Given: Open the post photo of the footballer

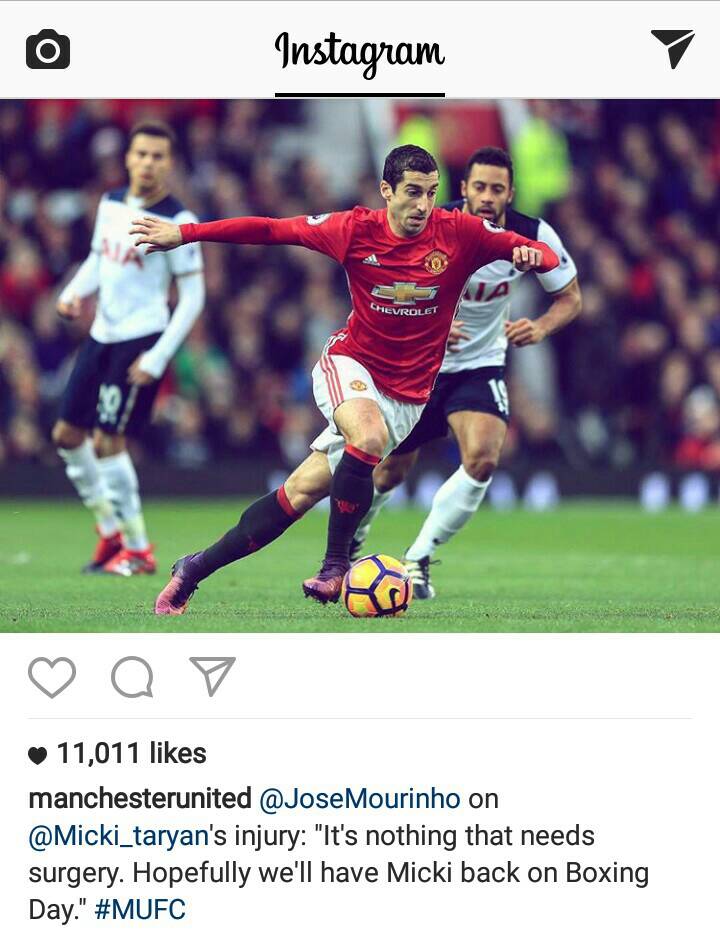Looking at the screenshot, I should [x=360, y=365].
